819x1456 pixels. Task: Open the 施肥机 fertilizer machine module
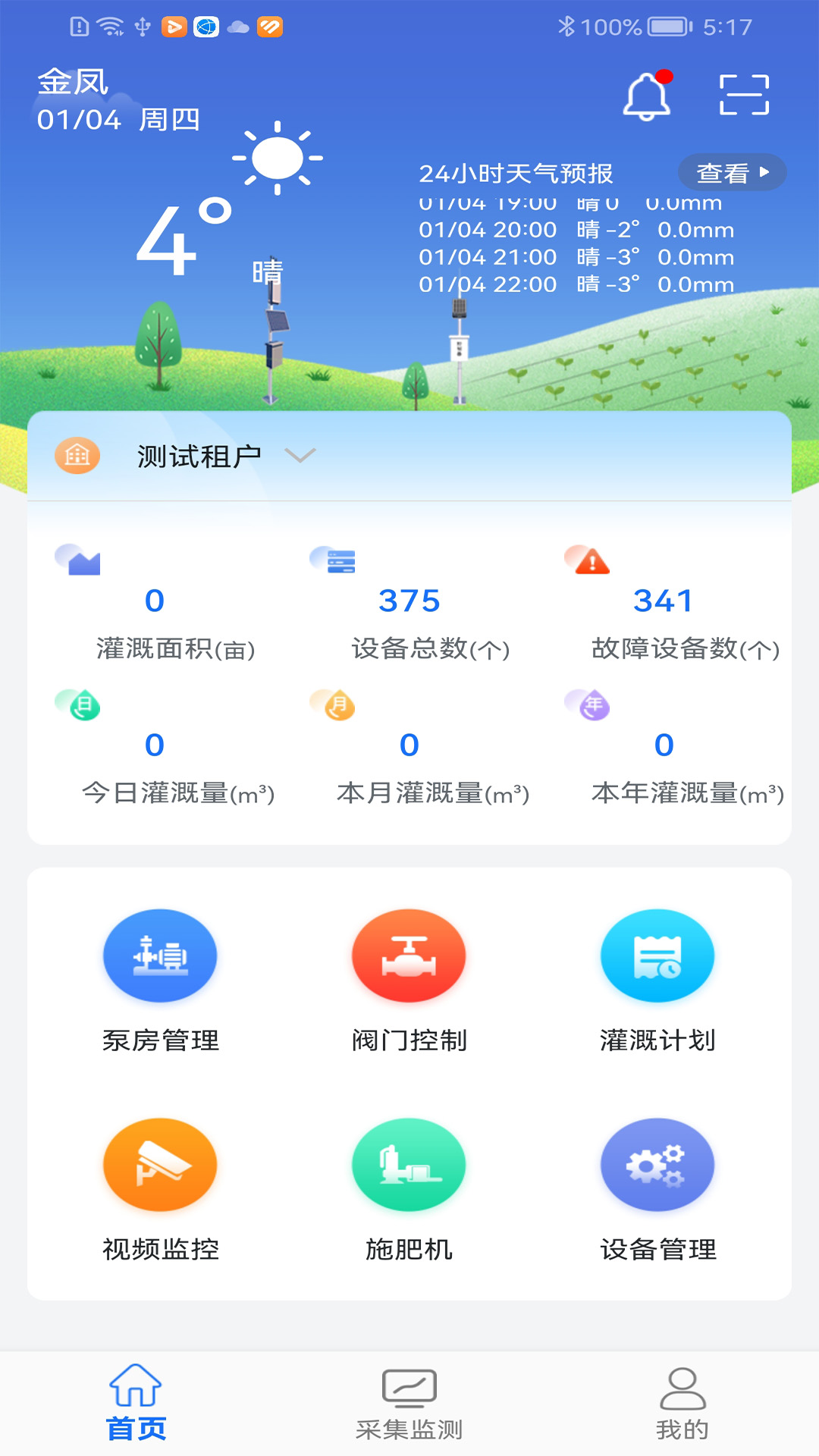point(408,1165)
